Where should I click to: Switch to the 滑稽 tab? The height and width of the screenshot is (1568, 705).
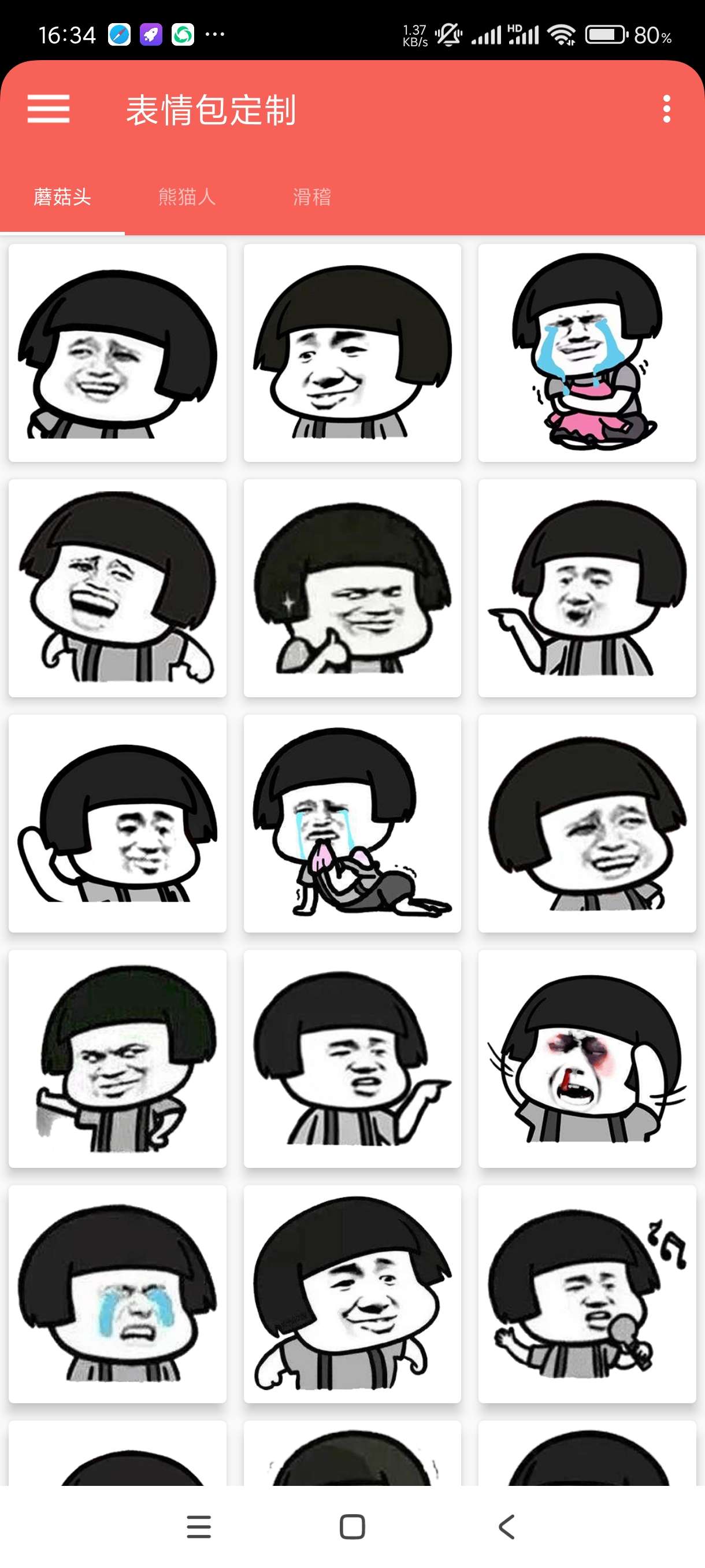tap(312, 197)
